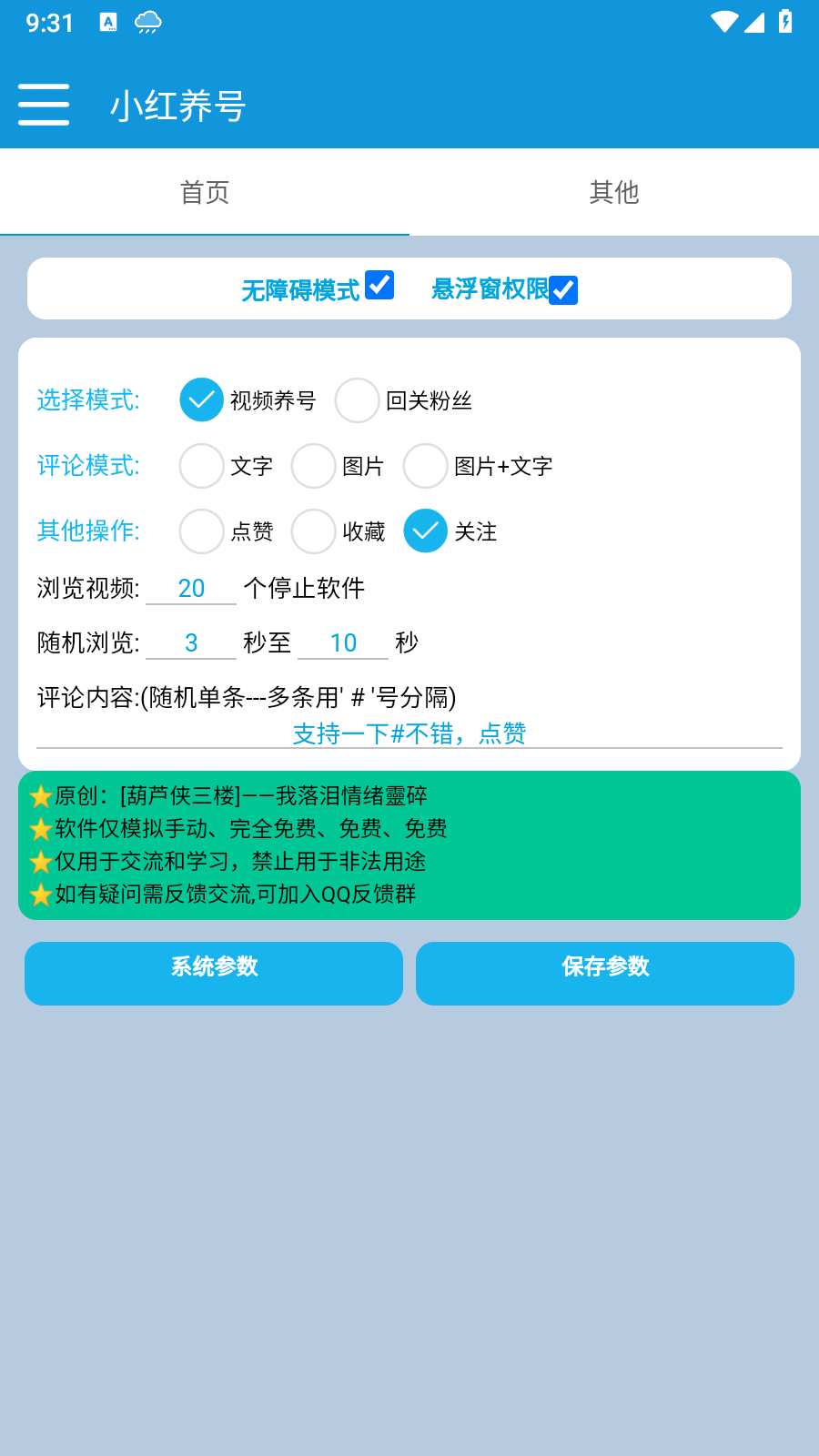819x1456 pixels.
Task: Enable the 点赞 operation
Action: [201, 531]
